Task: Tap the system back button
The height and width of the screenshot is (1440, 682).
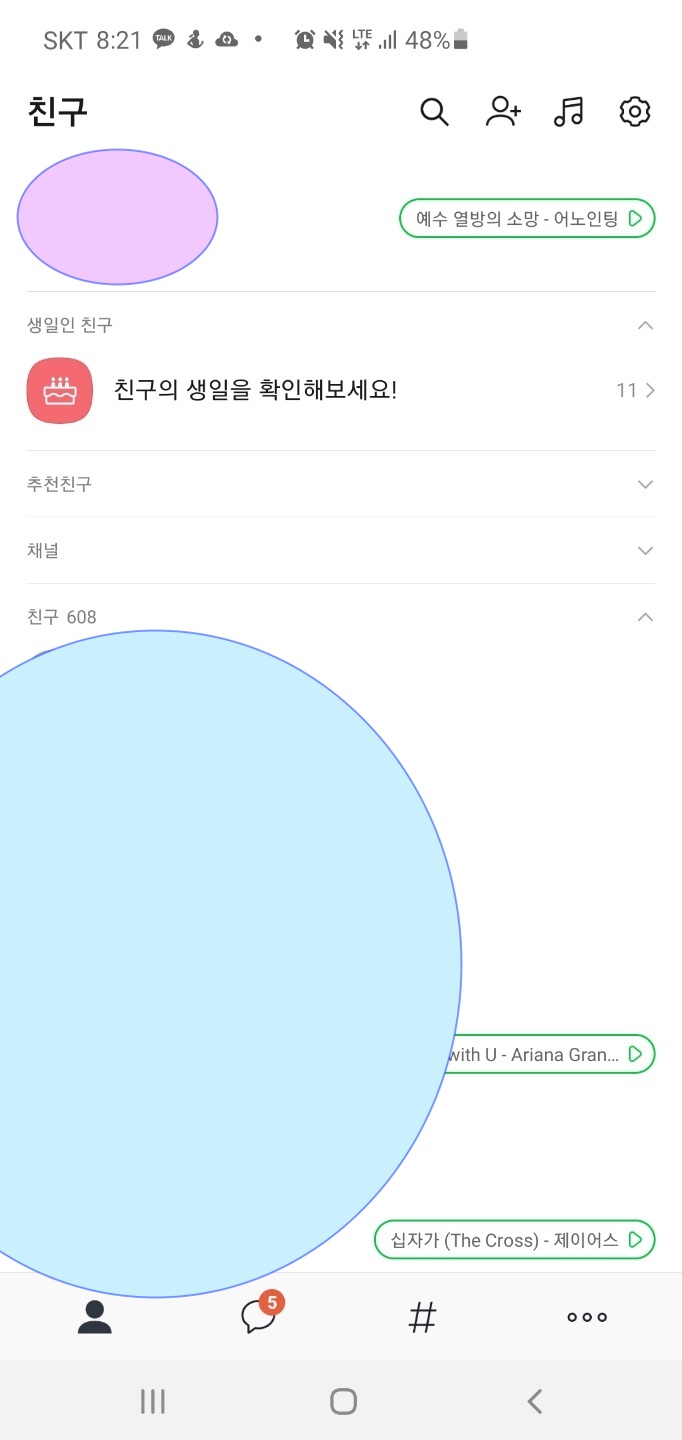Action: 535,1402
